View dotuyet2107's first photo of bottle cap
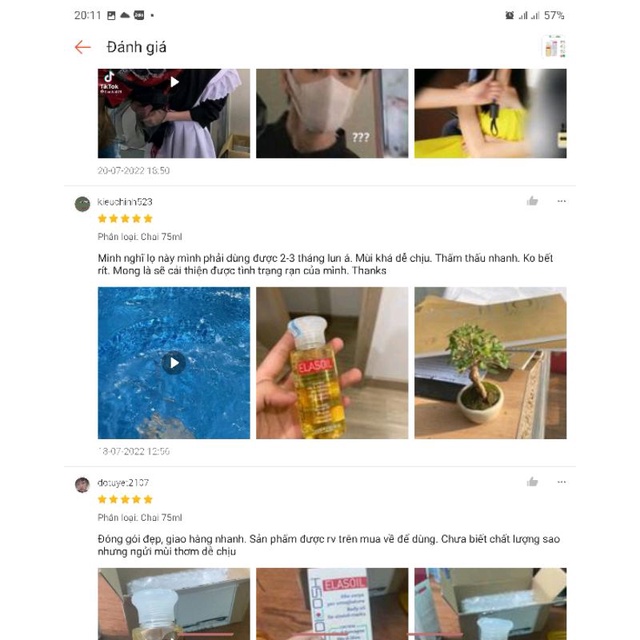The height and width of the screenshot is (640, 640). point(174,604)
